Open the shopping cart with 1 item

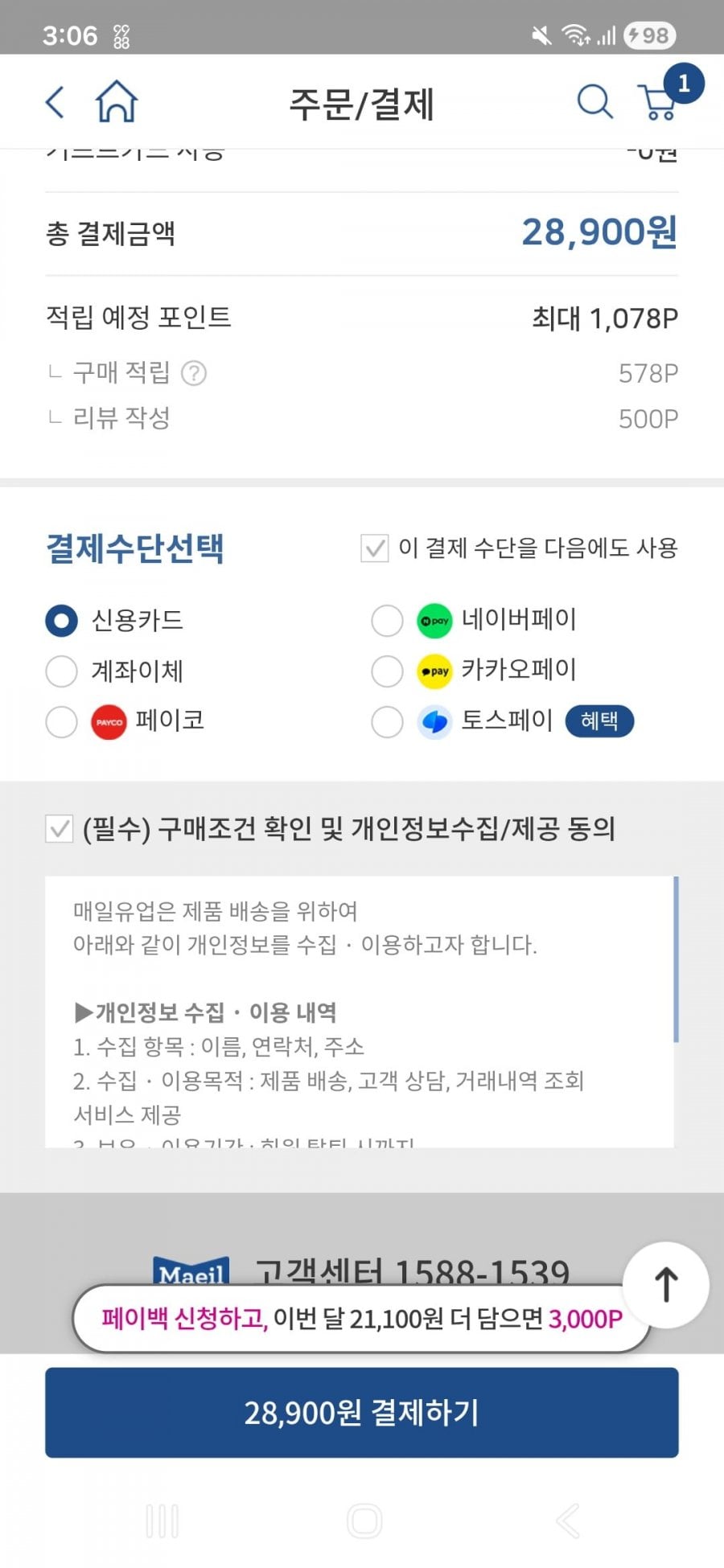coord(658,105)
